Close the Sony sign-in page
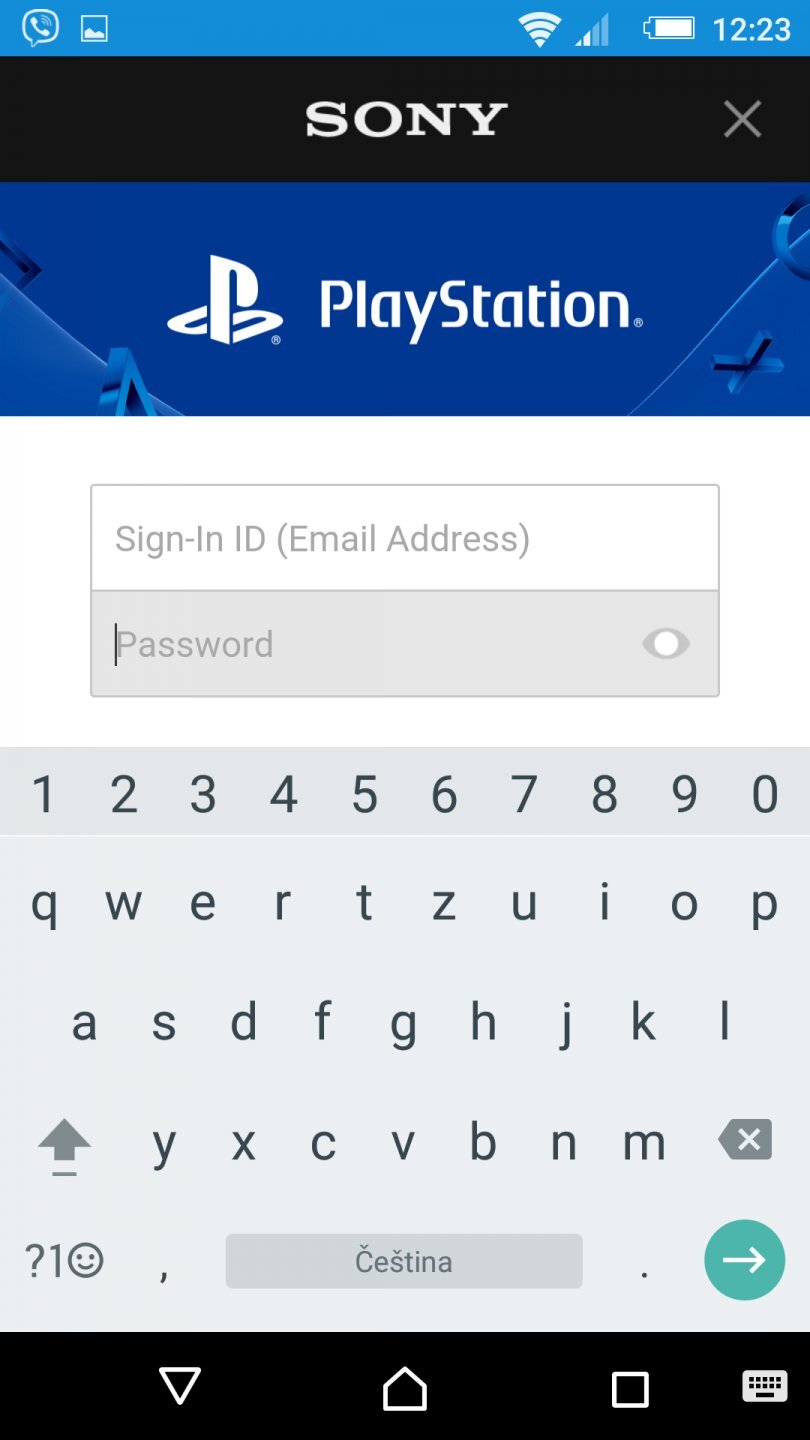Image resolution: width=810 pixels, height=1440 pixels. coord(742,119)
